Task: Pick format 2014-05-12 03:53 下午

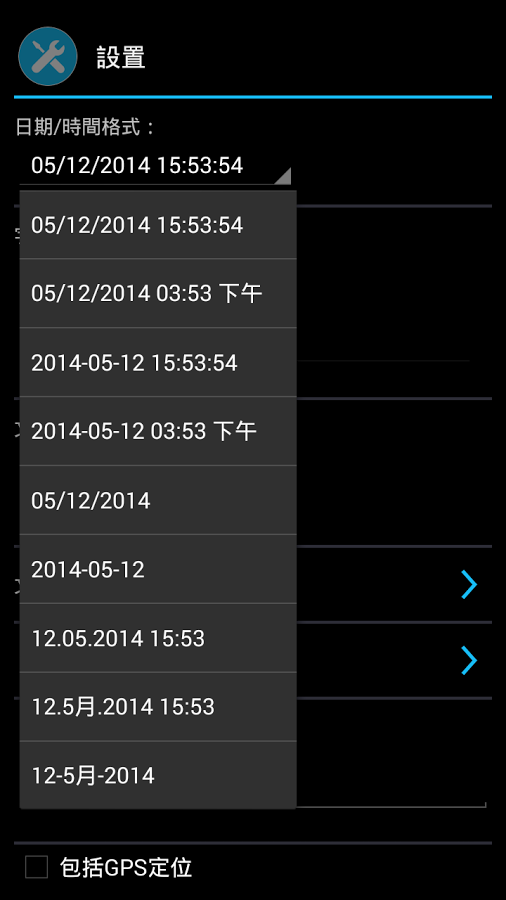Action: [158, 431]
